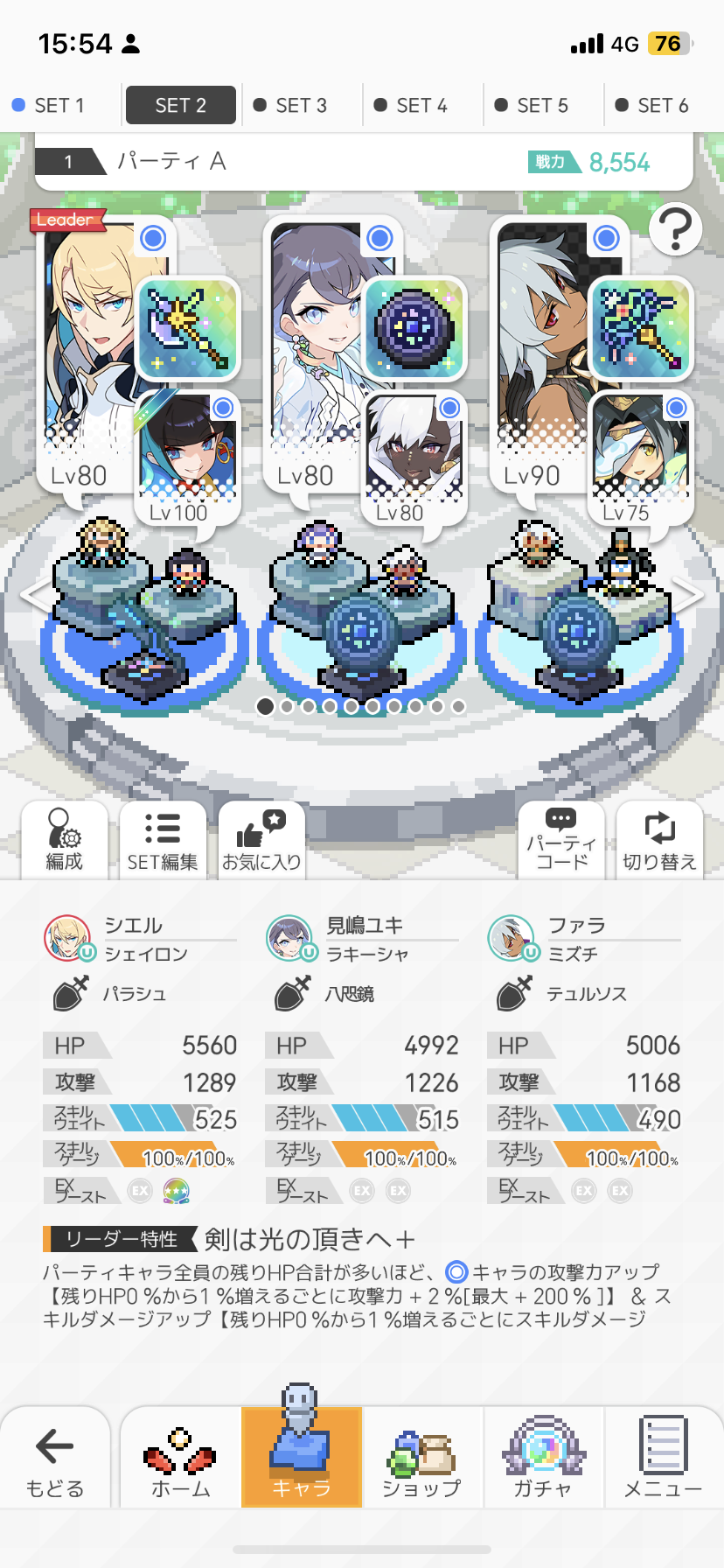This screenshot has height=1568, width=724.
Task: Show the next party with right arrow
Action: (689, 595)
